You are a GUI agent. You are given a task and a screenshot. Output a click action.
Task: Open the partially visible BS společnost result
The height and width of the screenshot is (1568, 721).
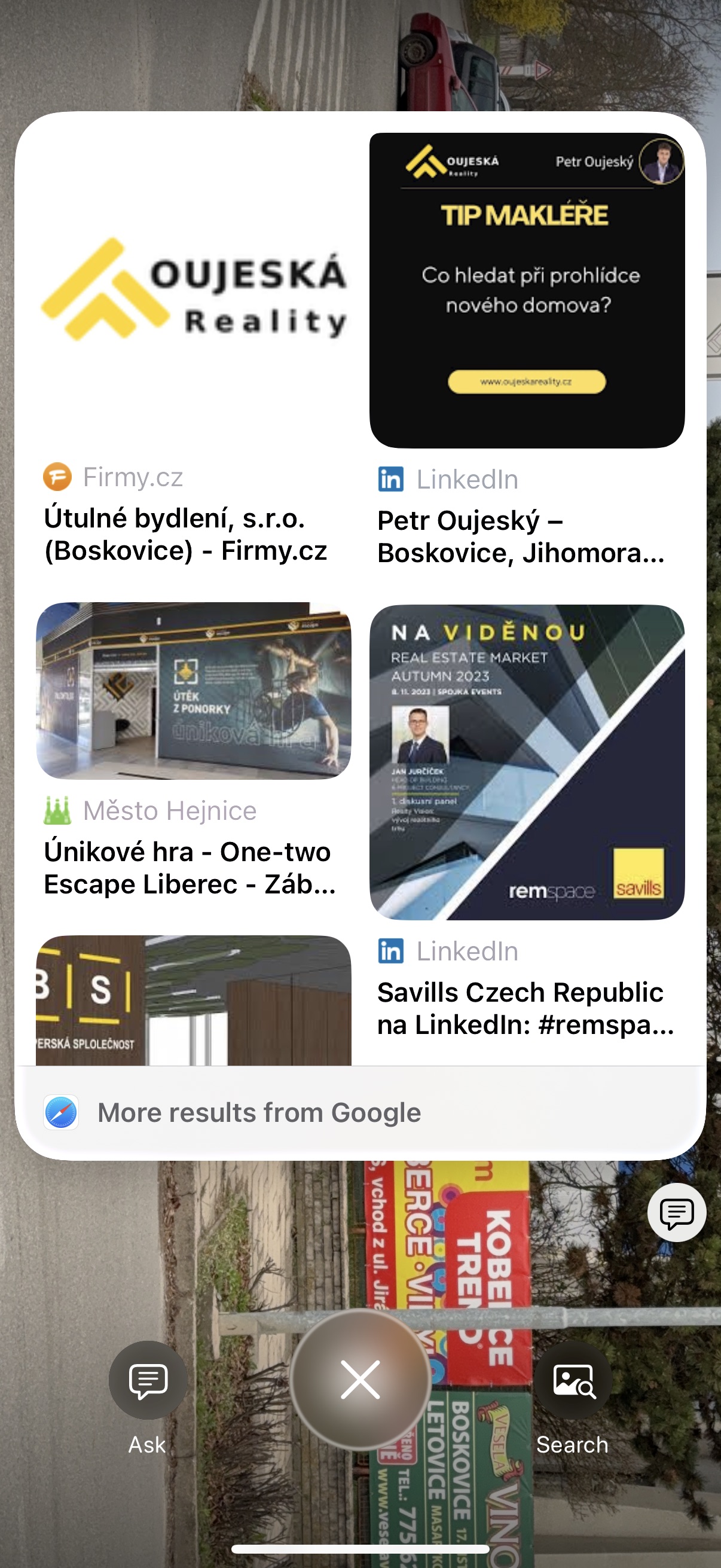tap(194, 1000)
